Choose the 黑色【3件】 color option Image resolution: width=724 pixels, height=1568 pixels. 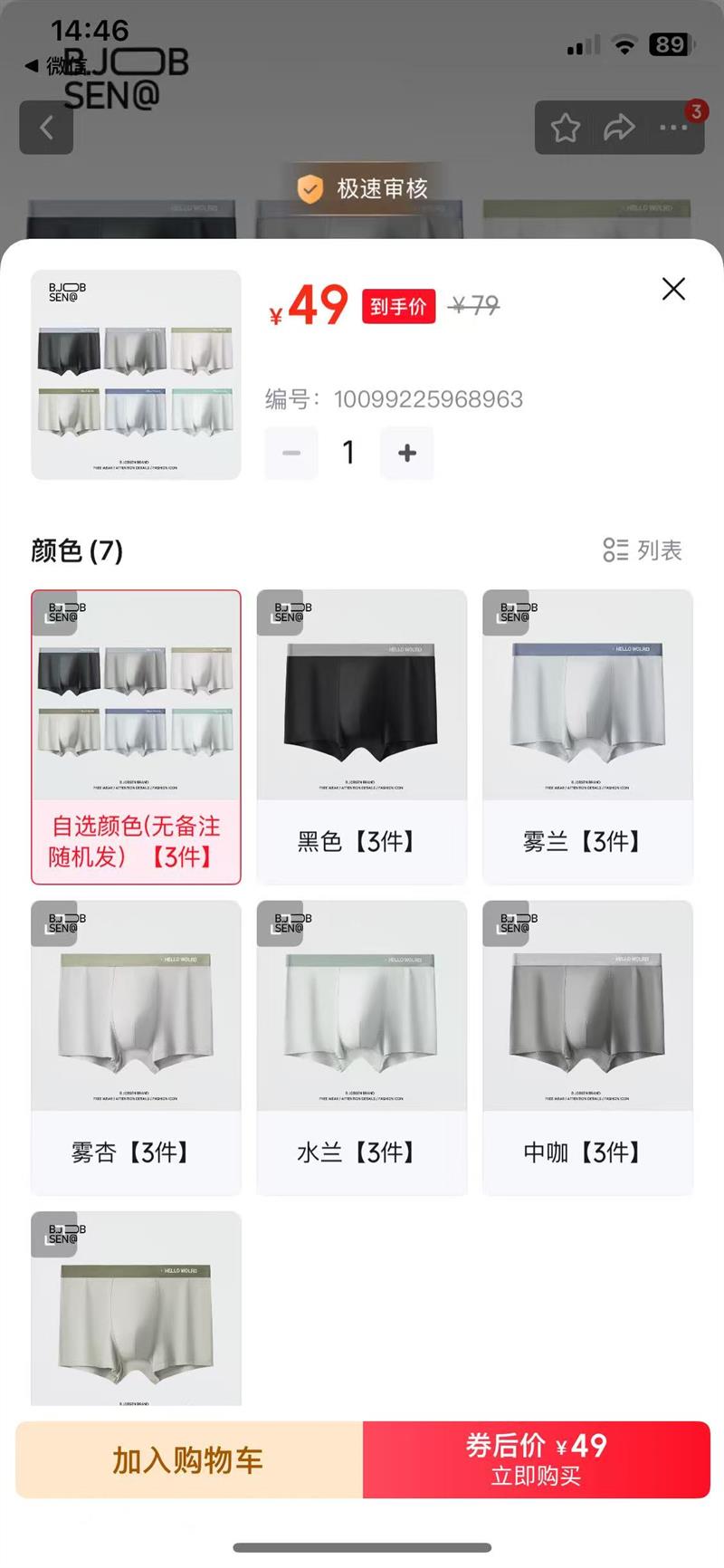tap(362, 737)
